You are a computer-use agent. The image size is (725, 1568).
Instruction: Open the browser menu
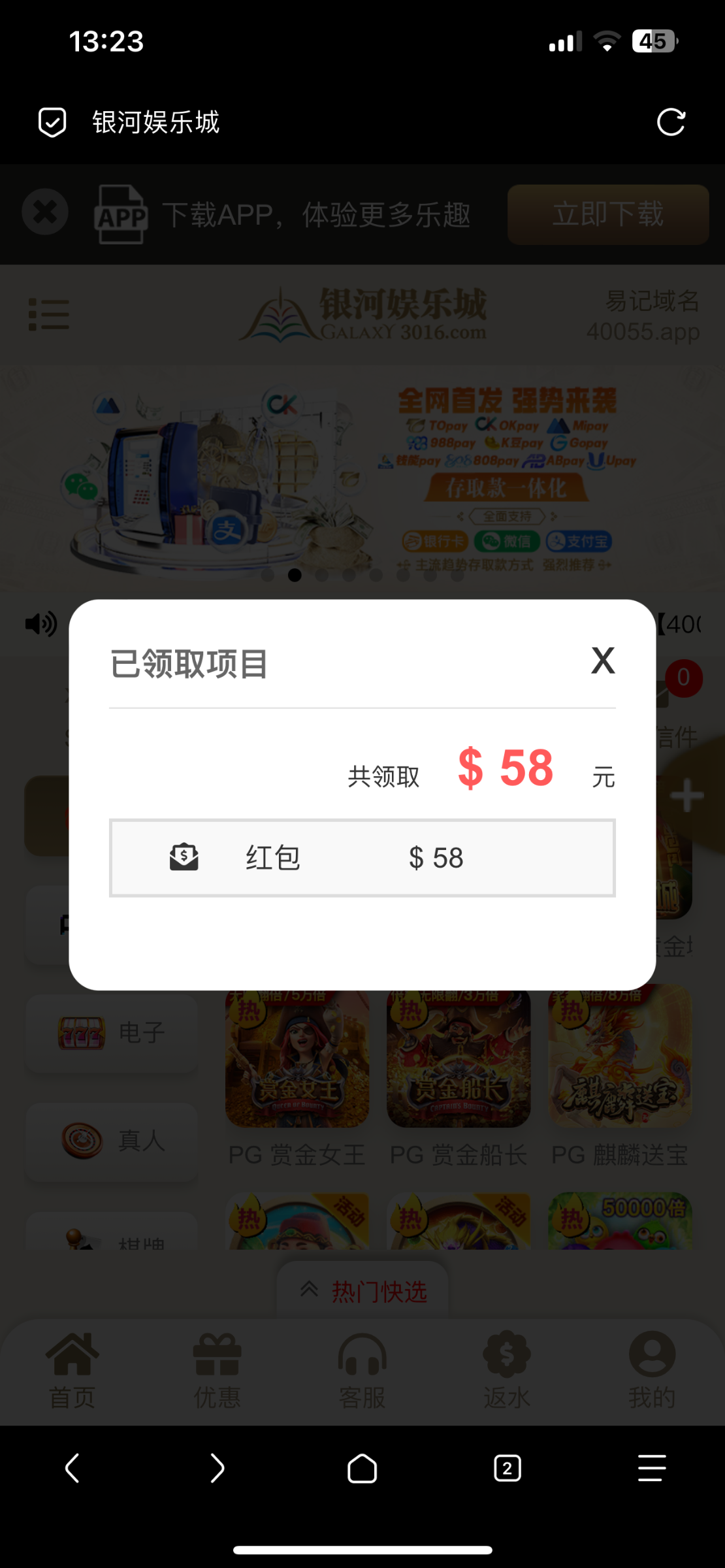[x=652, y=1469]
